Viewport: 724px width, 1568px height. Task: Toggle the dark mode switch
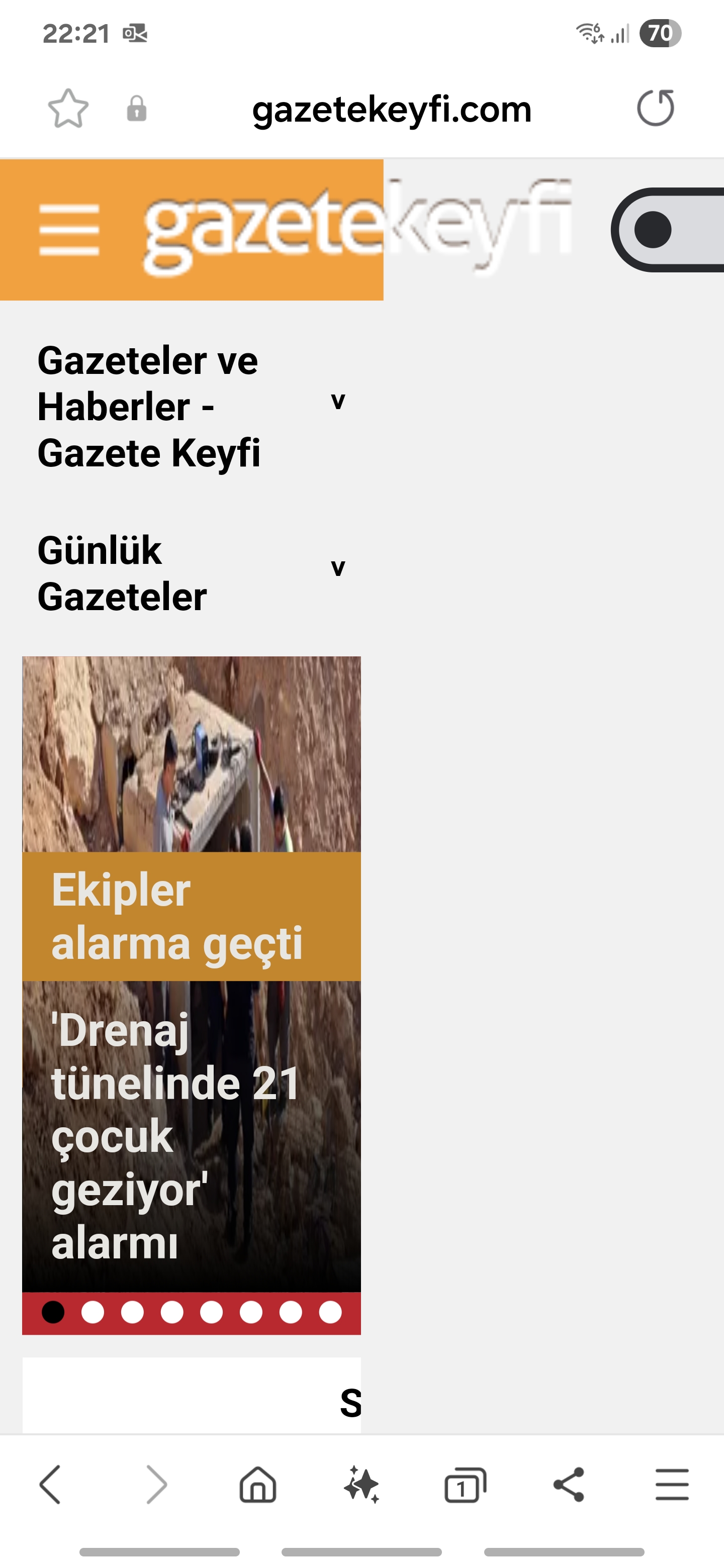tap(667, 230)
